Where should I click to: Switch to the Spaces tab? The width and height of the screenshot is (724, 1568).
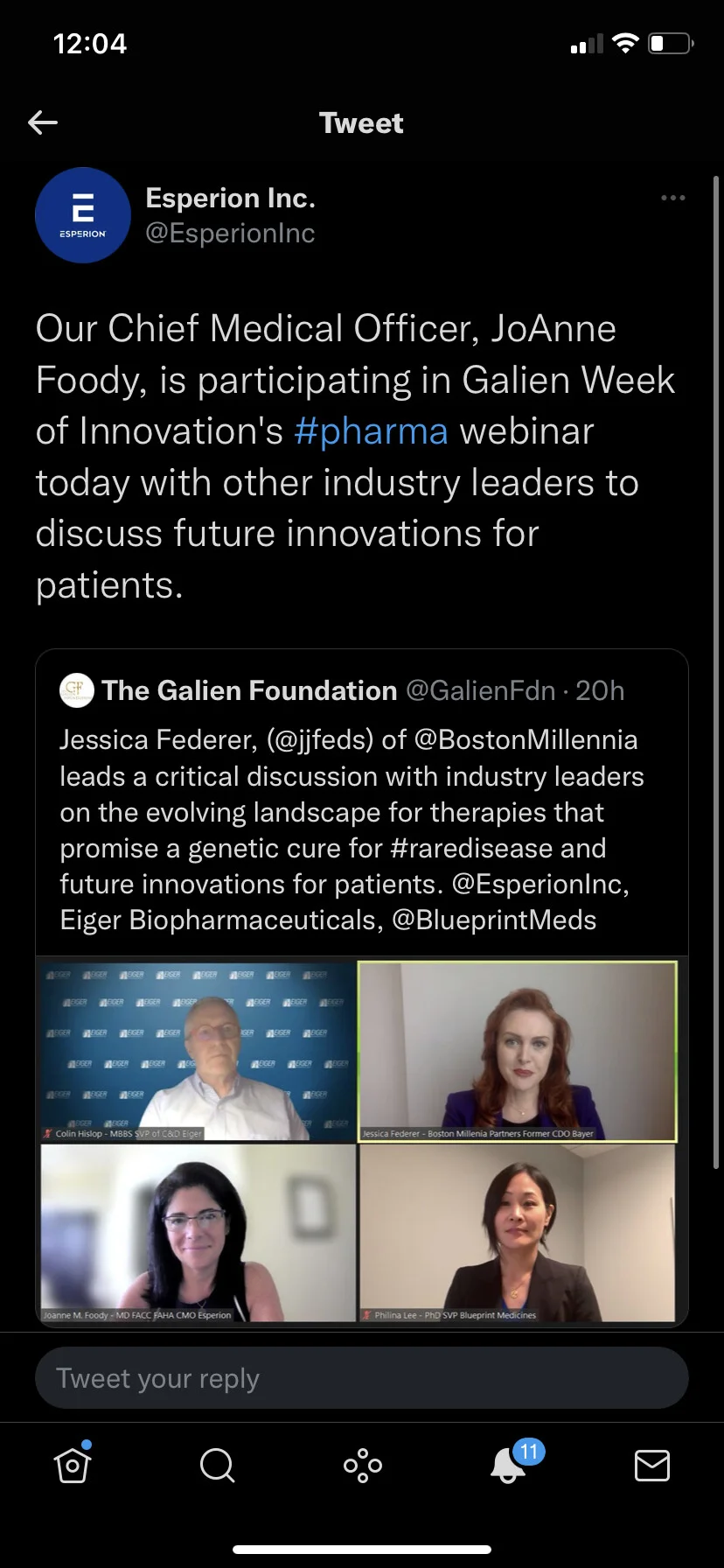[x=362, y=1465]
